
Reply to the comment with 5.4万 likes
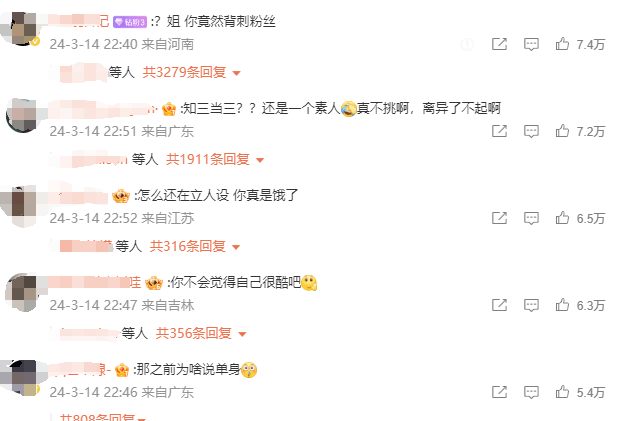click(x=531, y=392)
